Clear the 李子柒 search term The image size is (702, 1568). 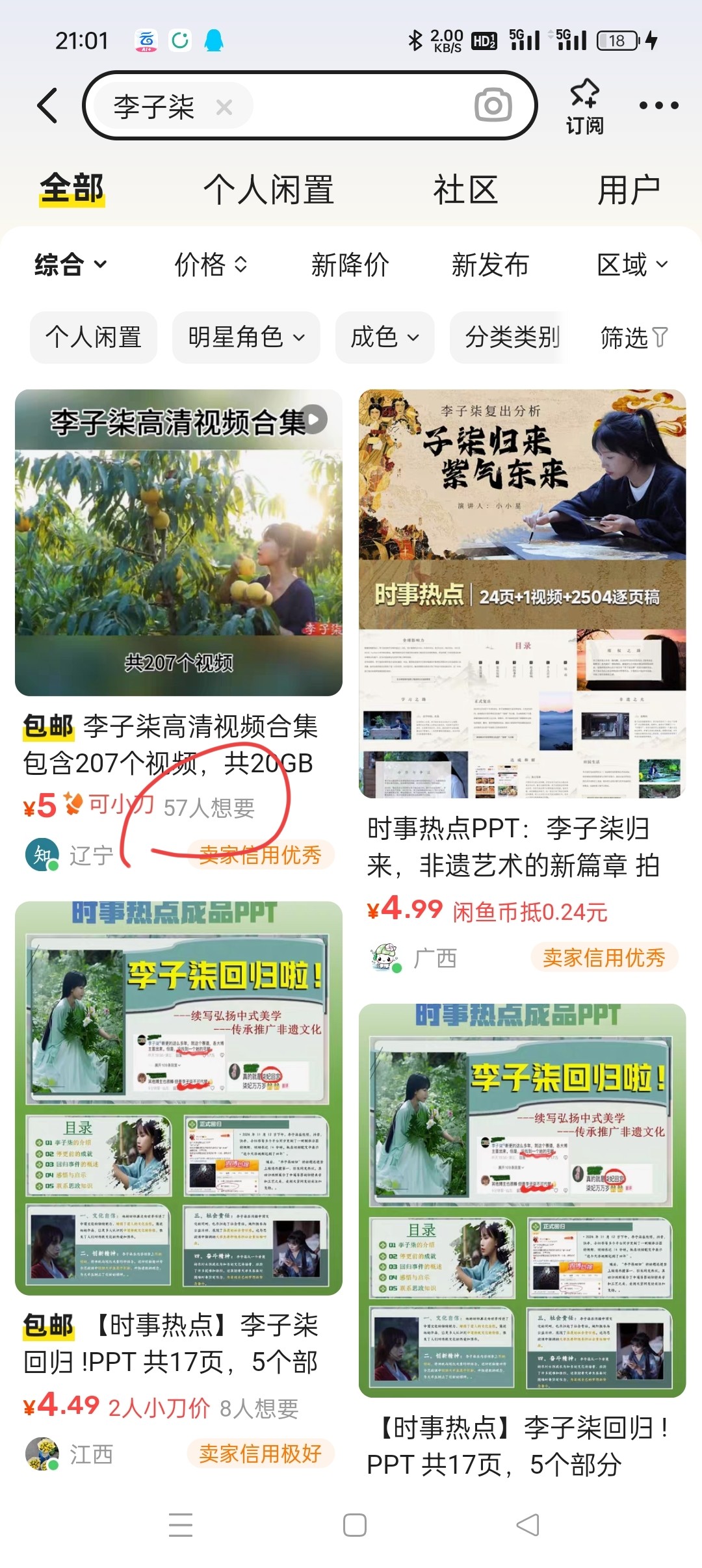pos(224,107)
